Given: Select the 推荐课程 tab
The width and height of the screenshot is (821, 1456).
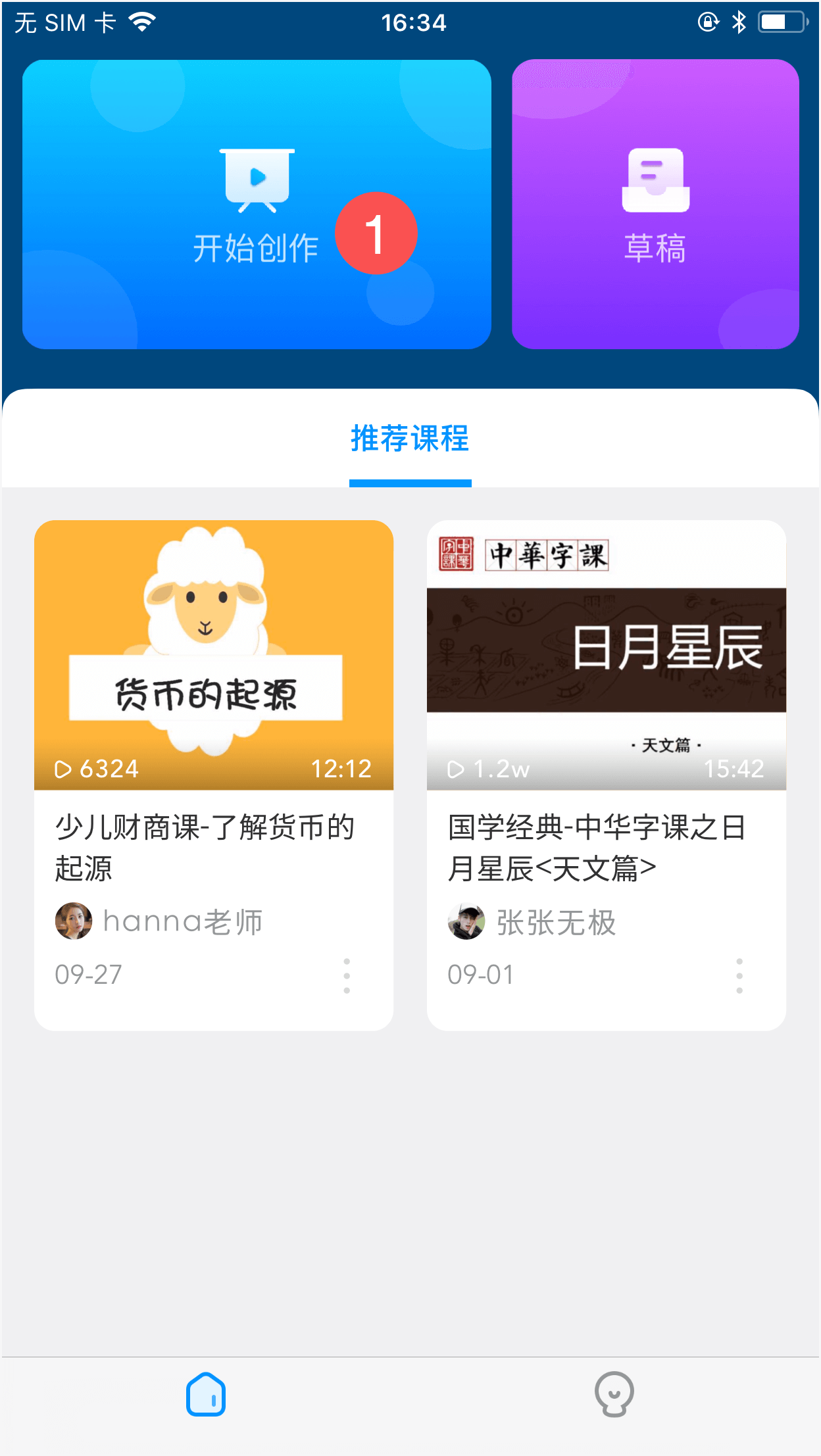Looking at the screenshot, I should pos(410,439).
